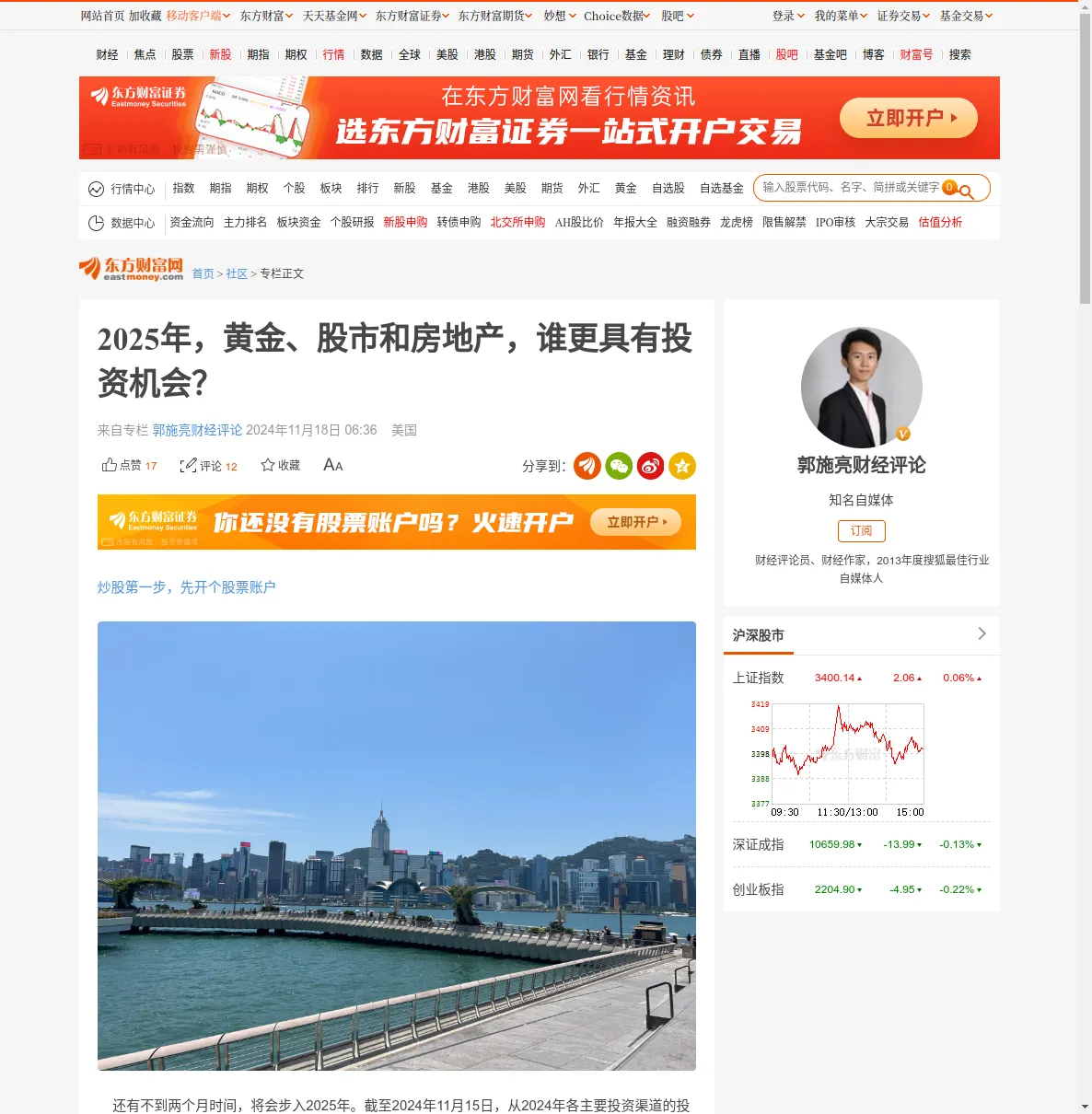
Task: Go to 首页 in breadcrumb
Action: [203, 274]
